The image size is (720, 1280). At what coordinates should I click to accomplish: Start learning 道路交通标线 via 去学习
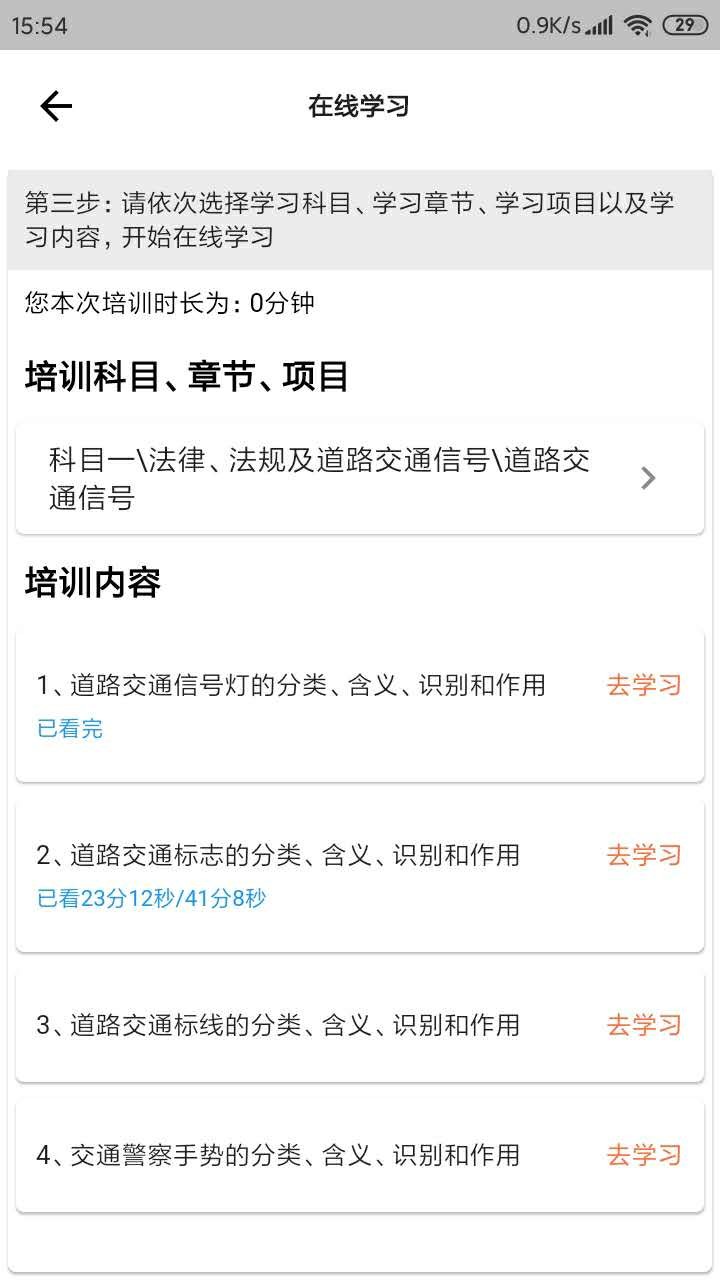tap(643, 1025)
